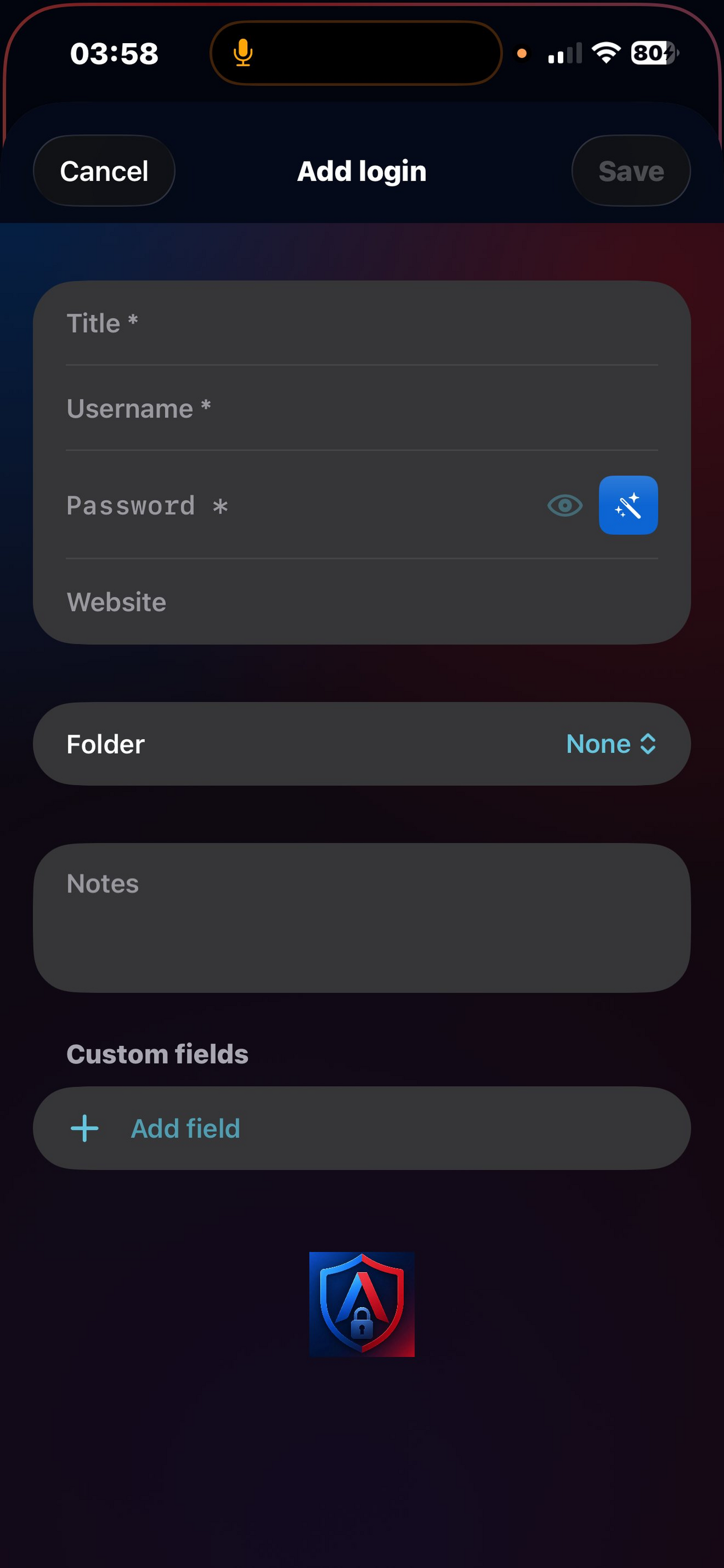Tap the chevron next to None
This screenshot has height=1568, width=724.
tap(648, 744)
